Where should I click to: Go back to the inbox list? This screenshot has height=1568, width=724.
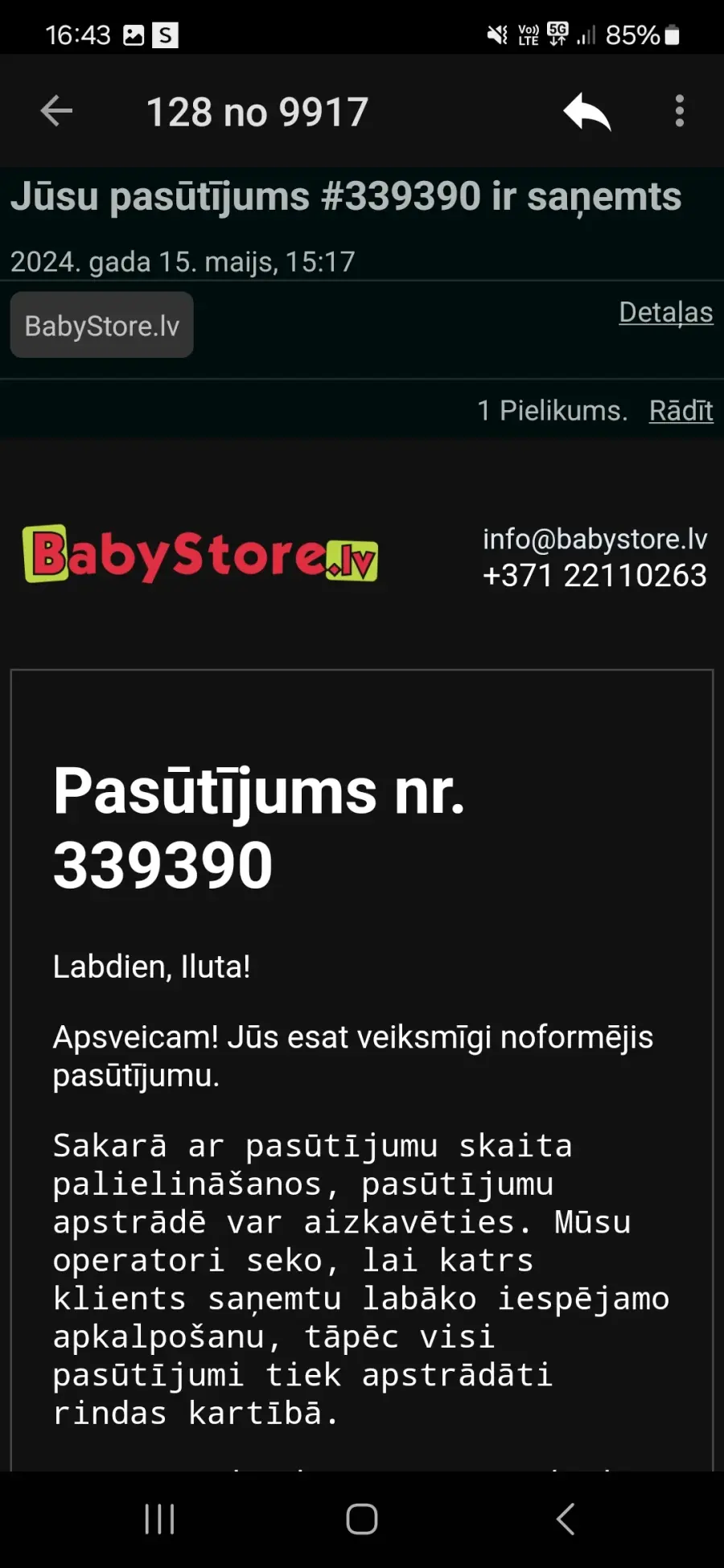coord(56,111)
